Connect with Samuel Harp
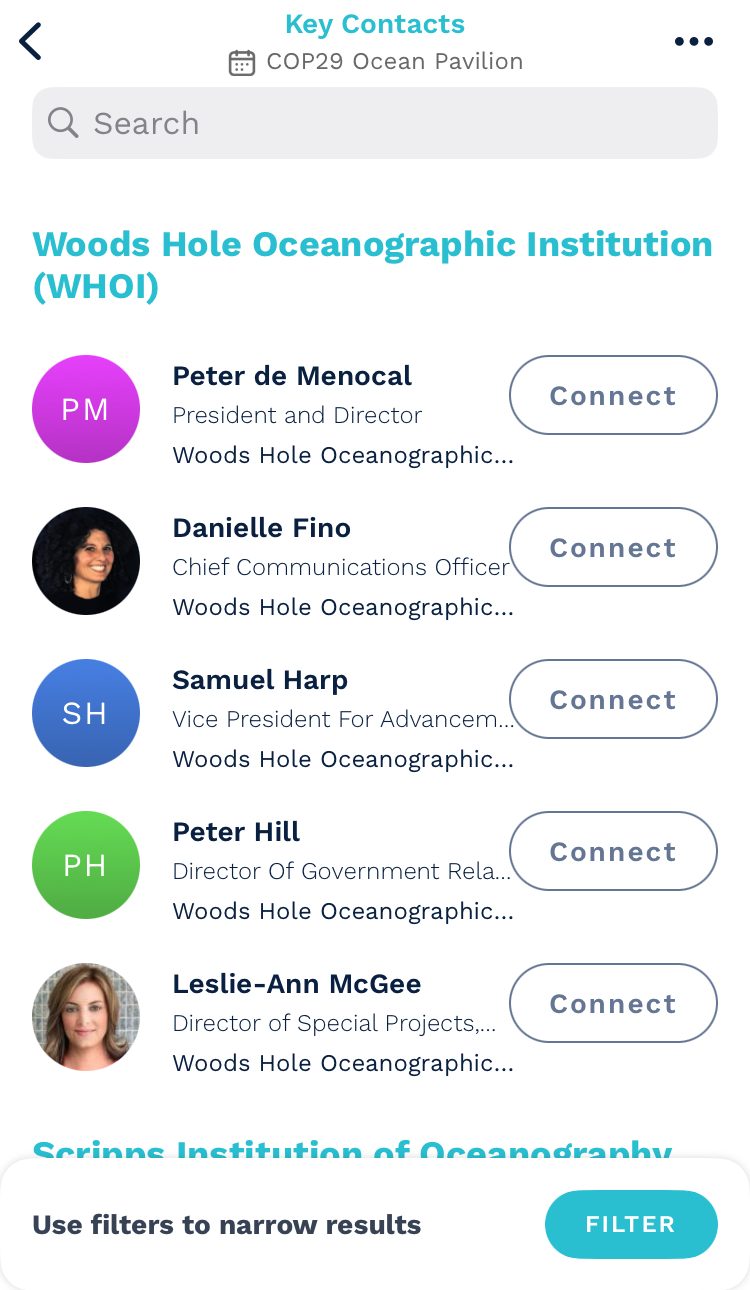Viewport: 750px width, 1290px height. point(613,699)
